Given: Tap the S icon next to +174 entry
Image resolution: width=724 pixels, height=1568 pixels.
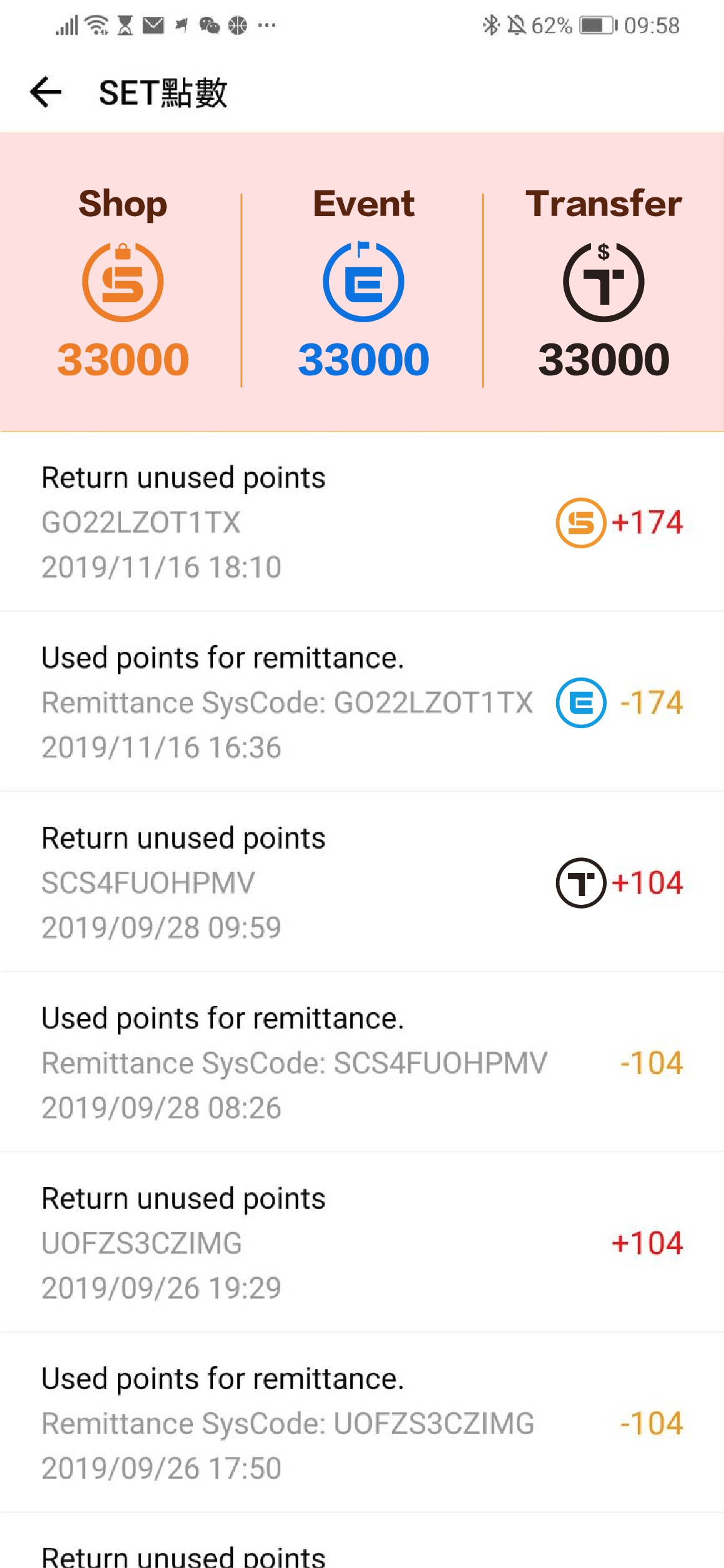Looking at the screenshot, I should 579,523.
